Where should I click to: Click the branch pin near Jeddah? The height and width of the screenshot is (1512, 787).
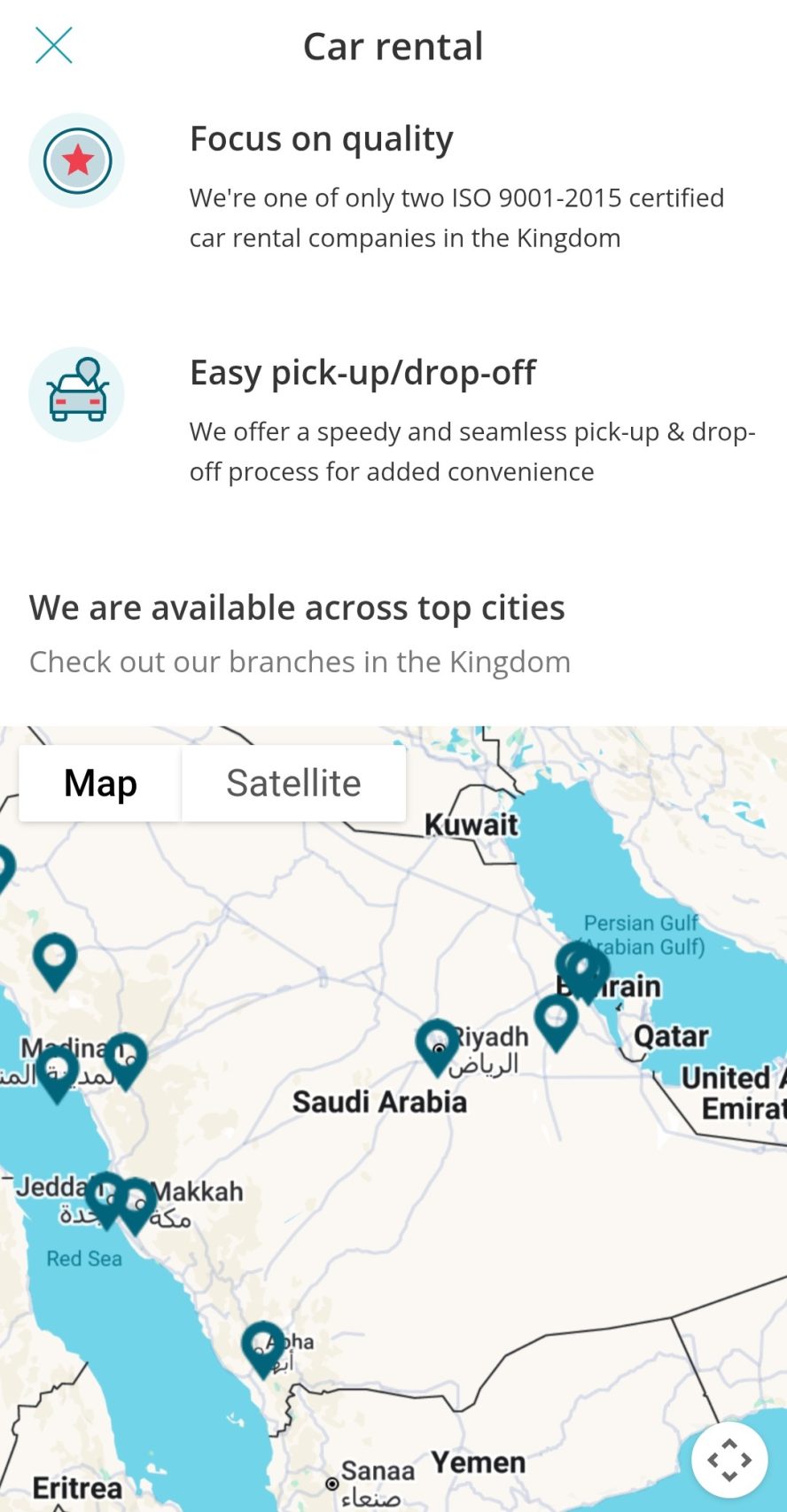click(106, 1194)
